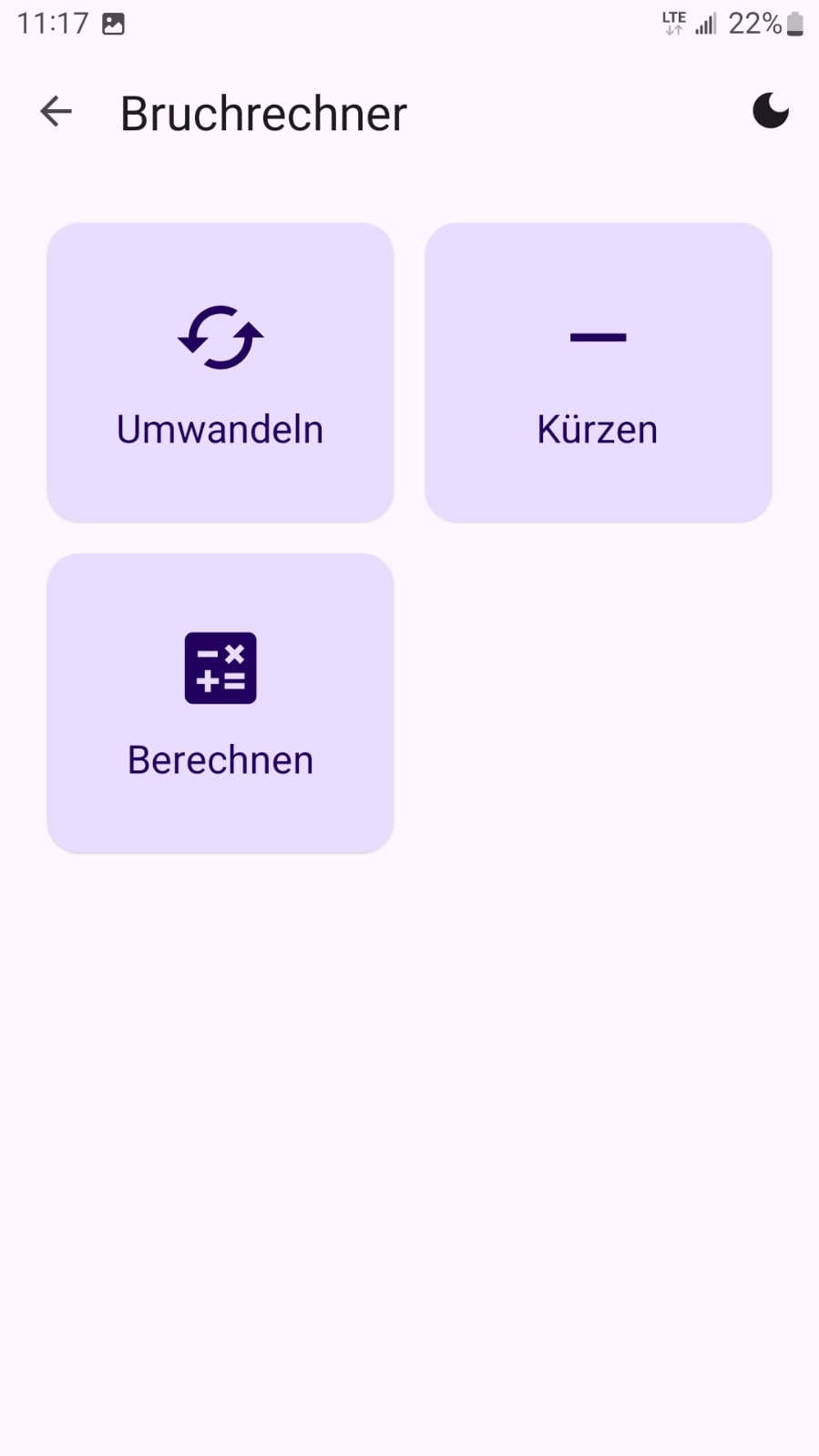Screen dimensions: 819x1456
Task: Tap the Umwandeln label text
Action: tap(220, 428)
